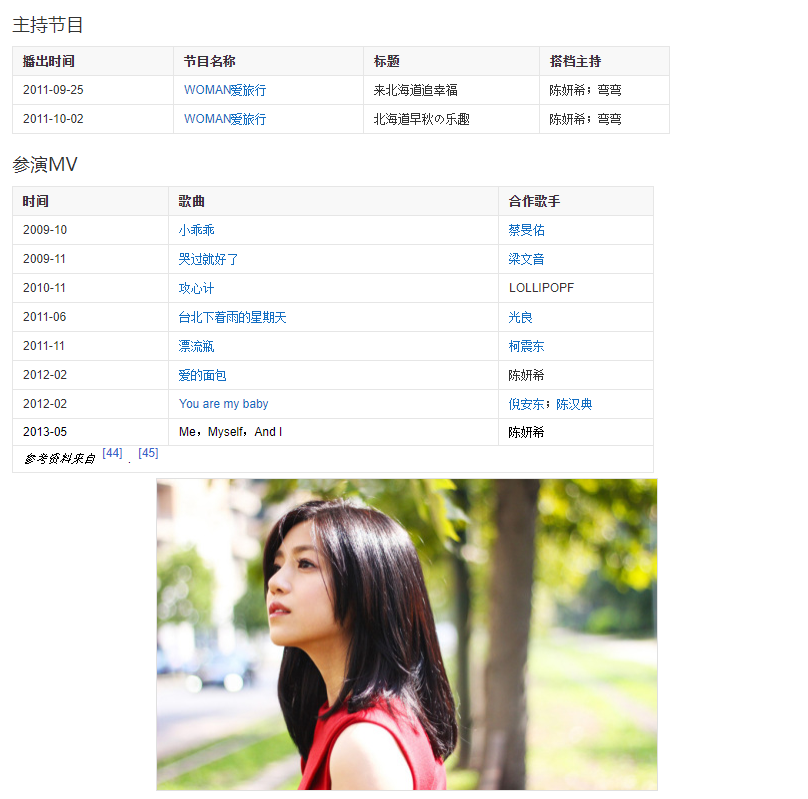Jump to reference [45]
The height and width of the screenshot is (799, 808).
(148, 453)
